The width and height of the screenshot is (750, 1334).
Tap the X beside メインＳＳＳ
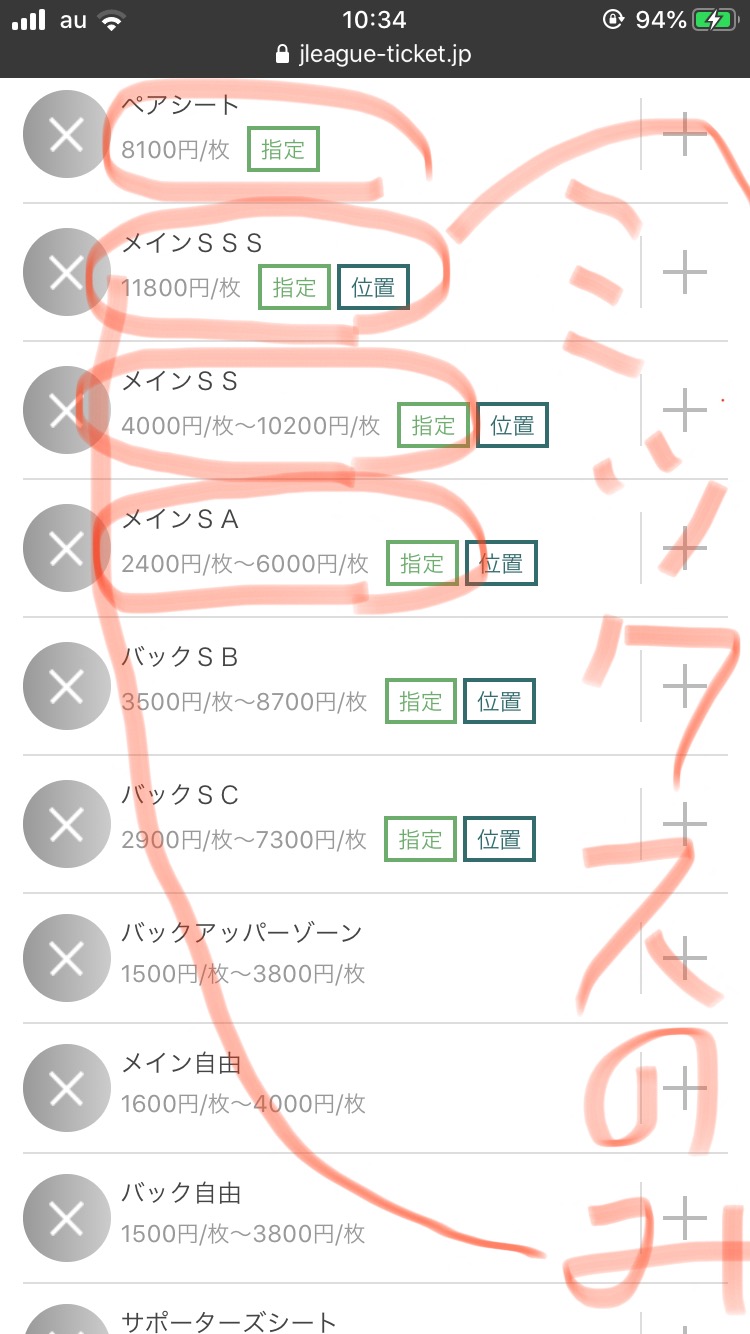[66, 272]
